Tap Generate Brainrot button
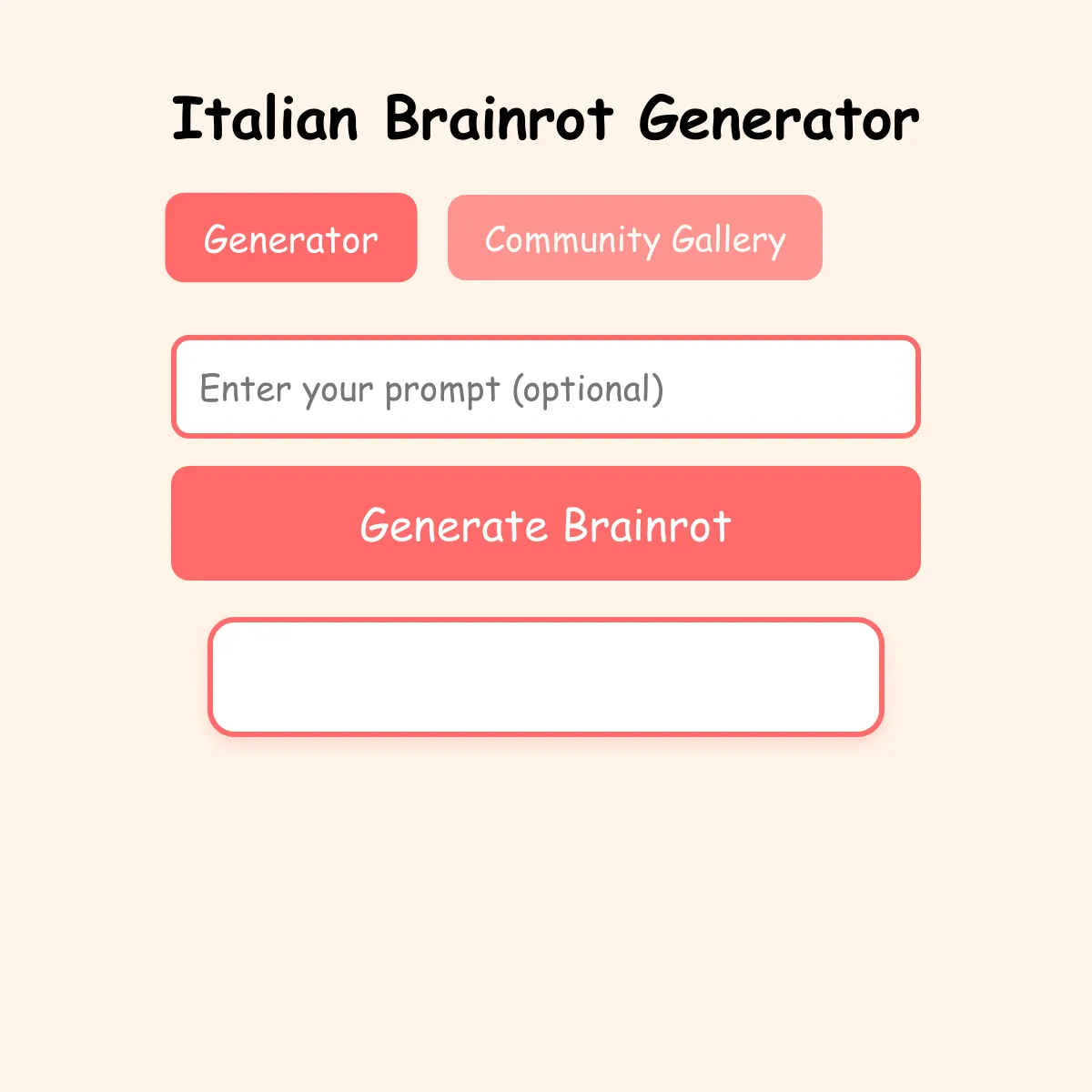 pos(546,523)
